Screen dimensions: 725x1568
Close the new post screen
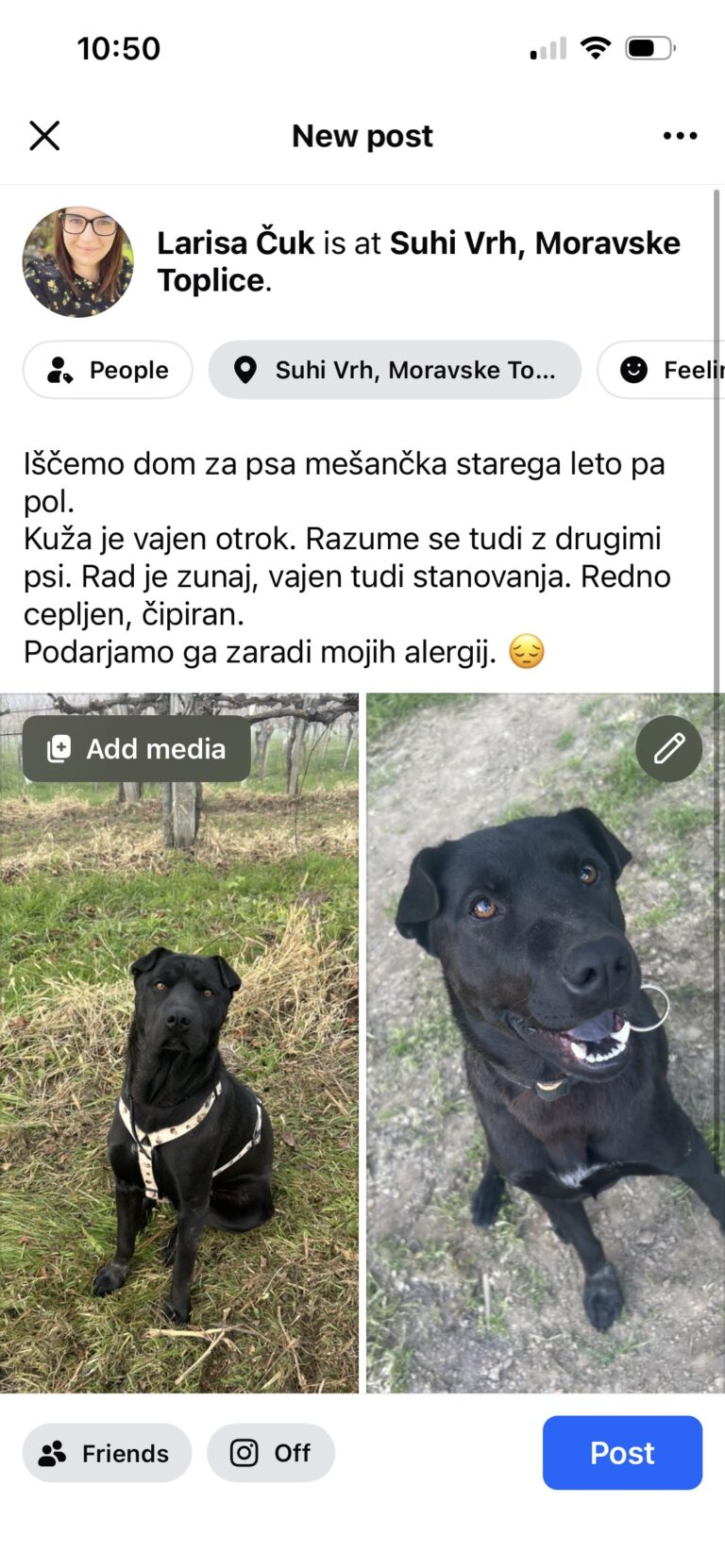click(44, 136)
